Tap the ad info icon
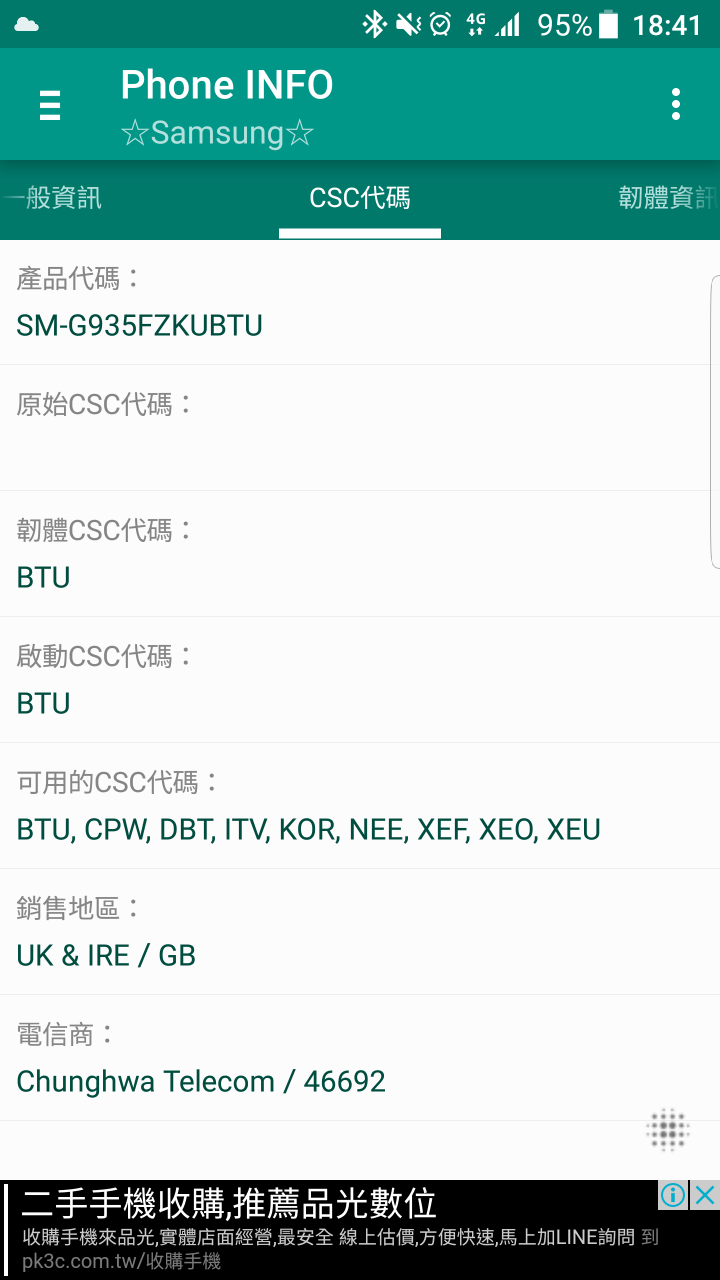This screenshot has width=720, height=1280. pos(674,1195)
